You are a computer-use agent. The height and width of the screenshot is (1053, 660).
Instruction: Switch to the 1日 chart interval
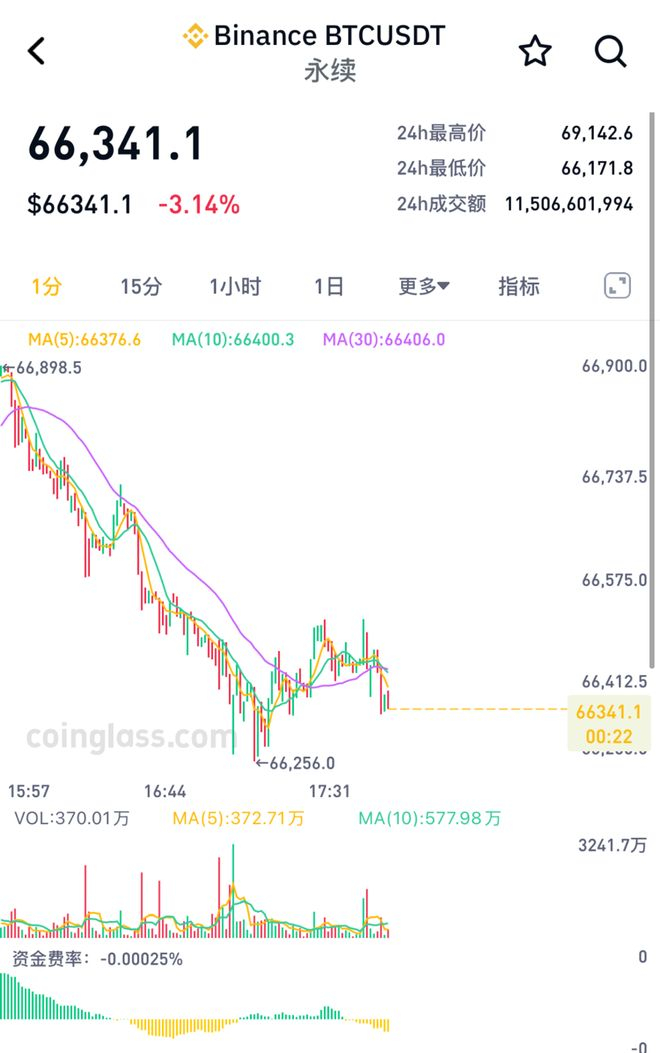pos(329,287)
